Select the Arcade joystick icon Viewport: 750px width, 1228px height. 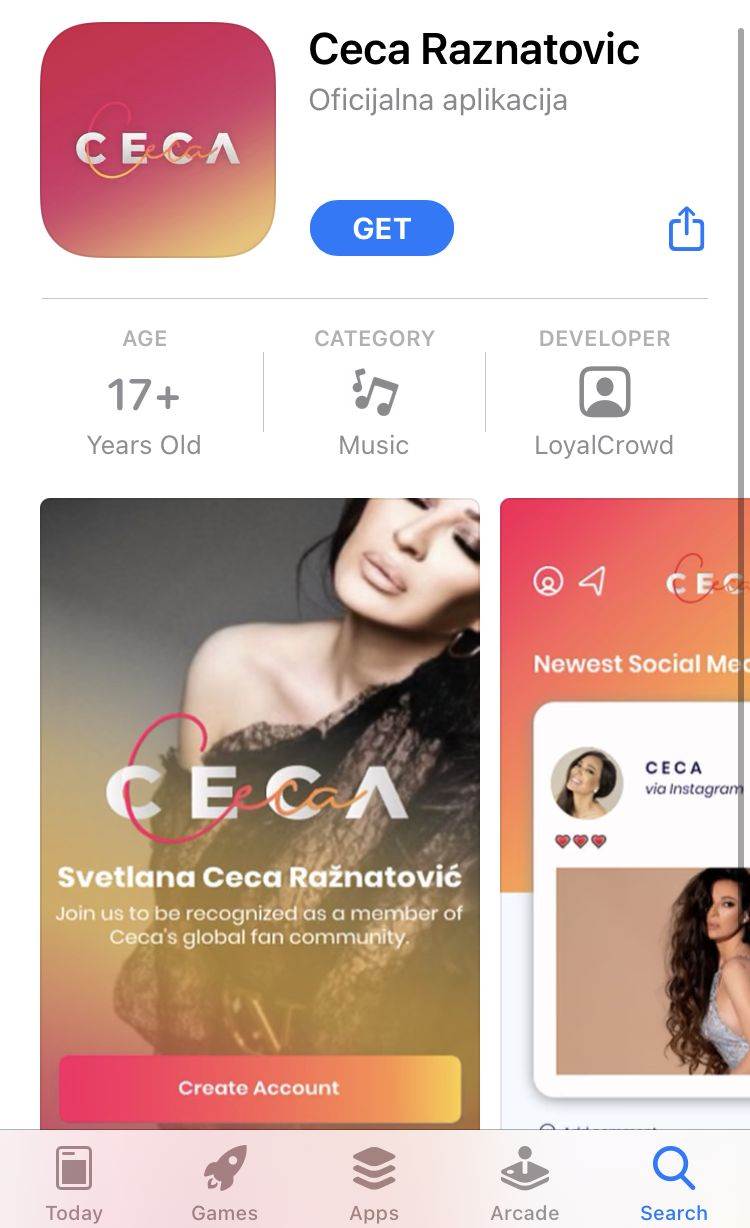pyautogui.click(x=524, y=1166)
